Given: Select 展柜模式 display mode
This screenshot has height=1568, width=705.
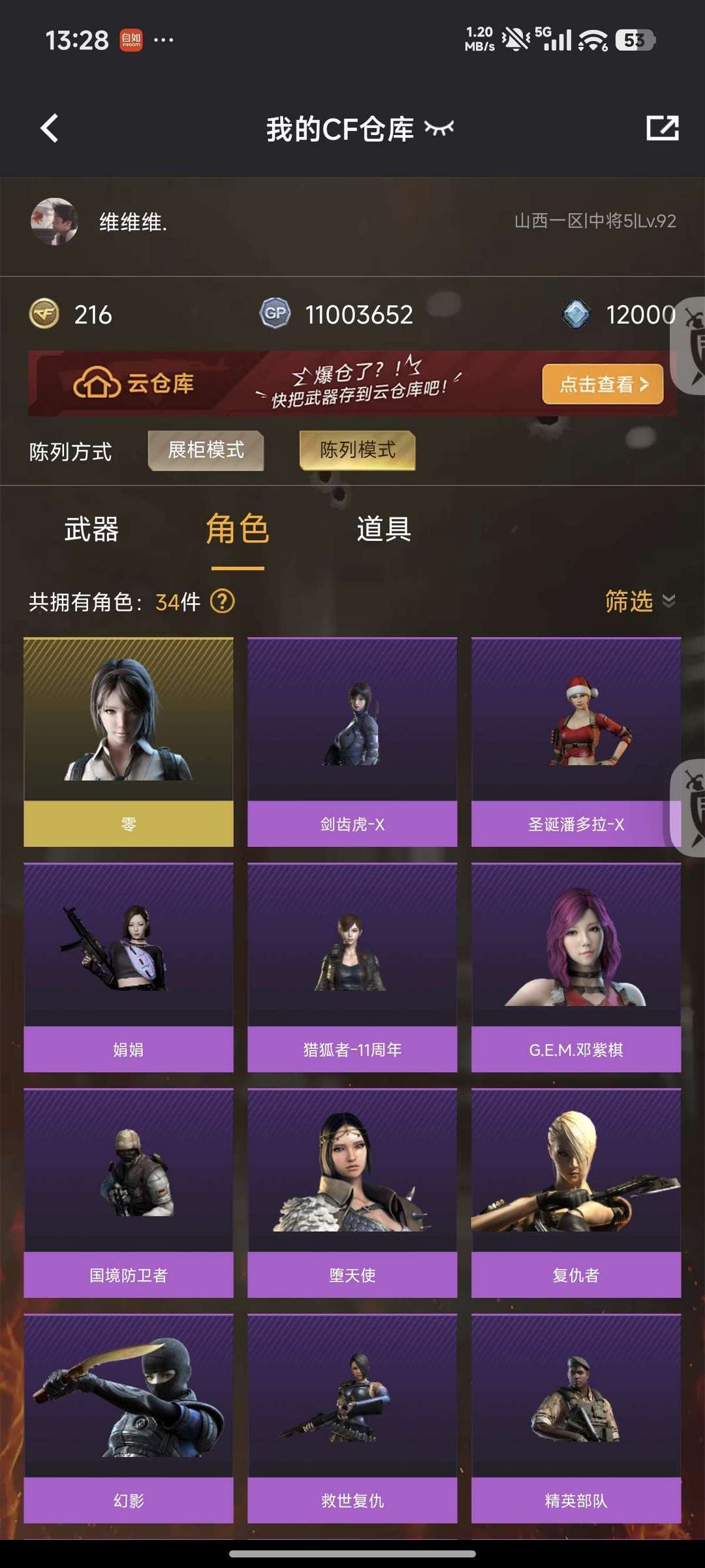Looking at the screenshot, I should [x=206, y=450].
